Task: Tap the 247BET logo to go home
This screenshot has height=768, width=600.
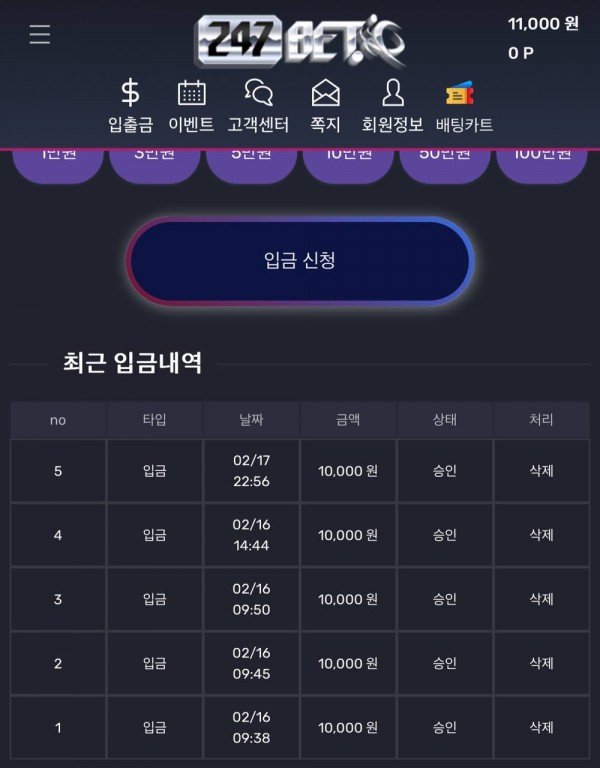Action: [x=299, y=40]
